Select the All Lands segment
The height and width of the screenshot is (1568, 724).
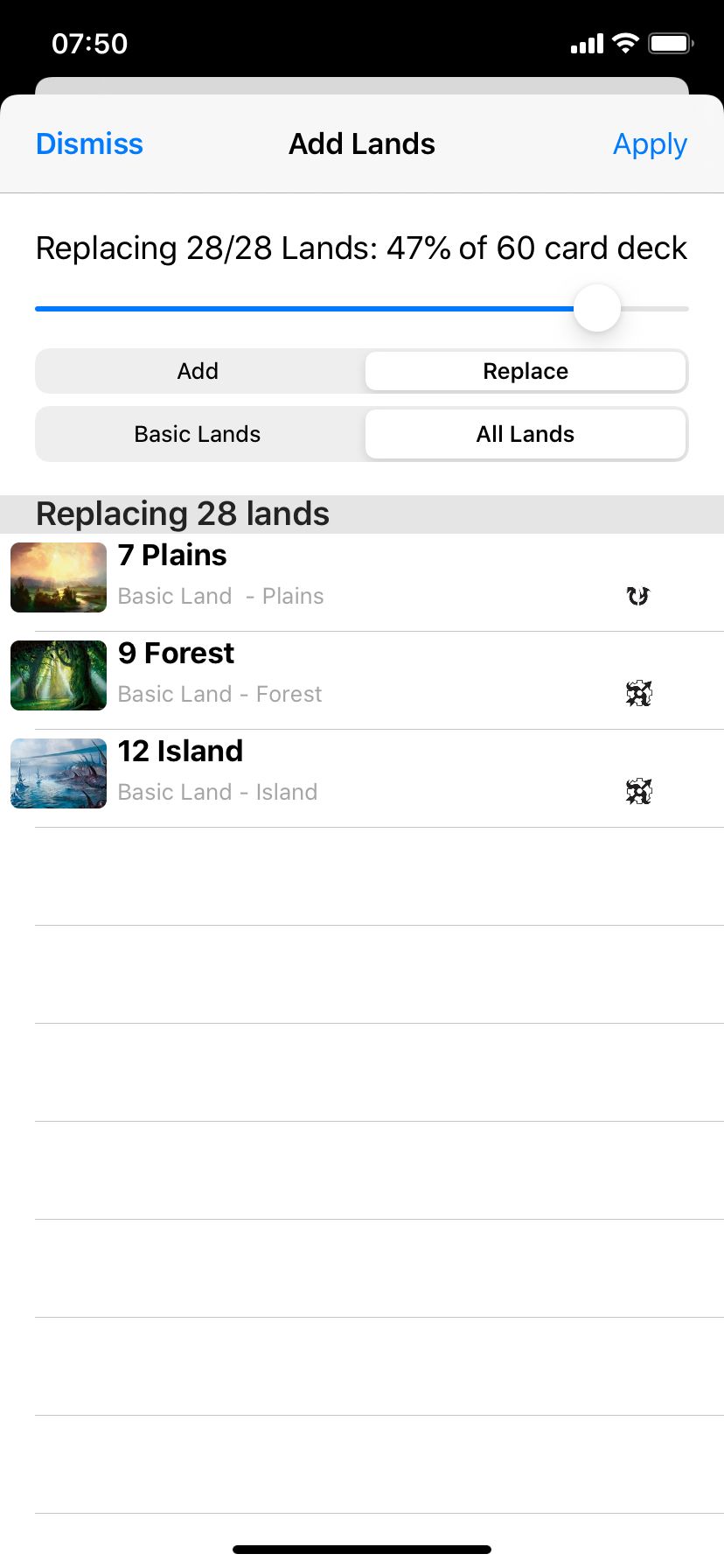click(x=526, y=434)
